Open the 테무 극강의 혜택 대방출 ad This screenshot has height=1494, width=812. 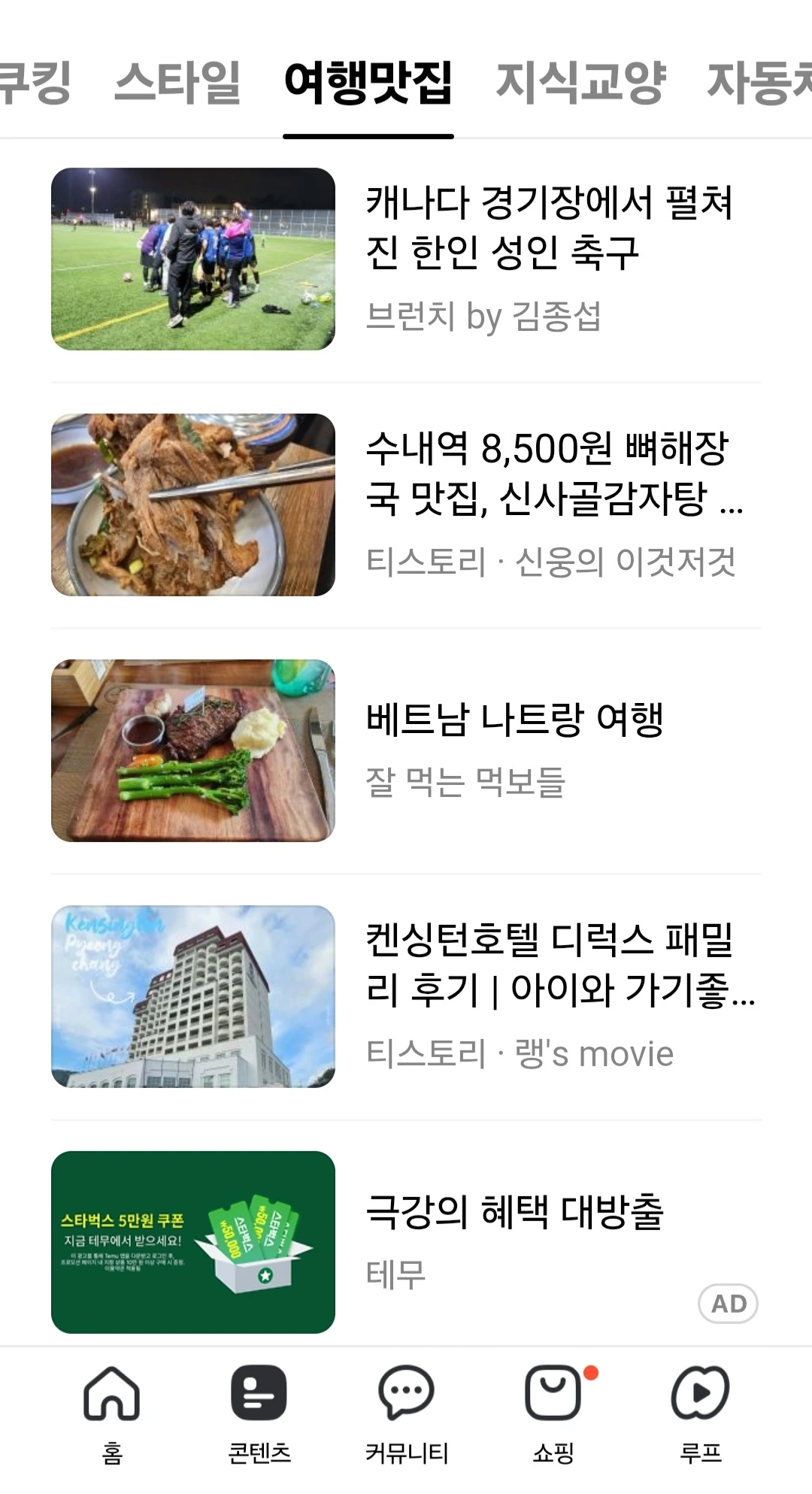coord(514,1211)
